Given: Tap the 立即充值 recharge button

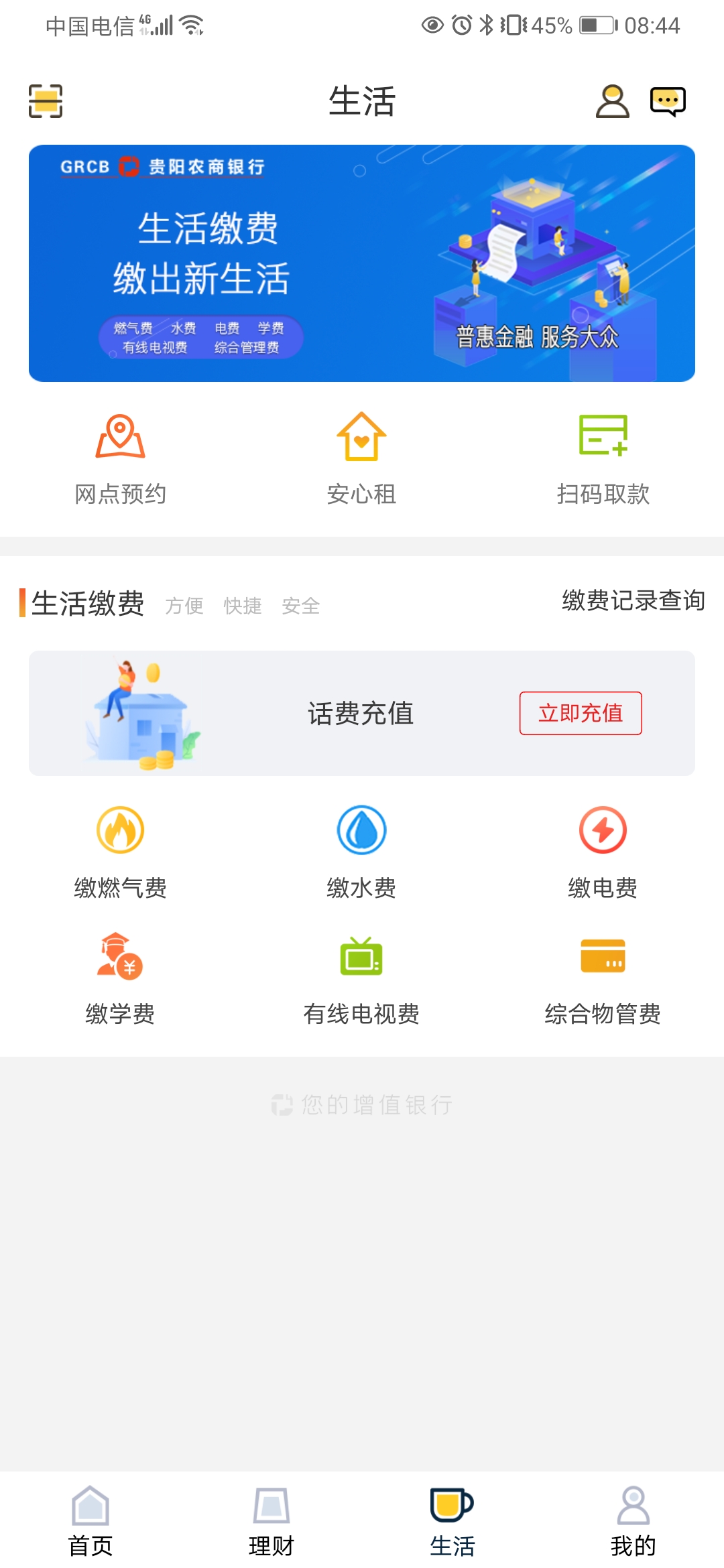Looking at the screenshot, I should pyautogui.click(x=581, y=713).
